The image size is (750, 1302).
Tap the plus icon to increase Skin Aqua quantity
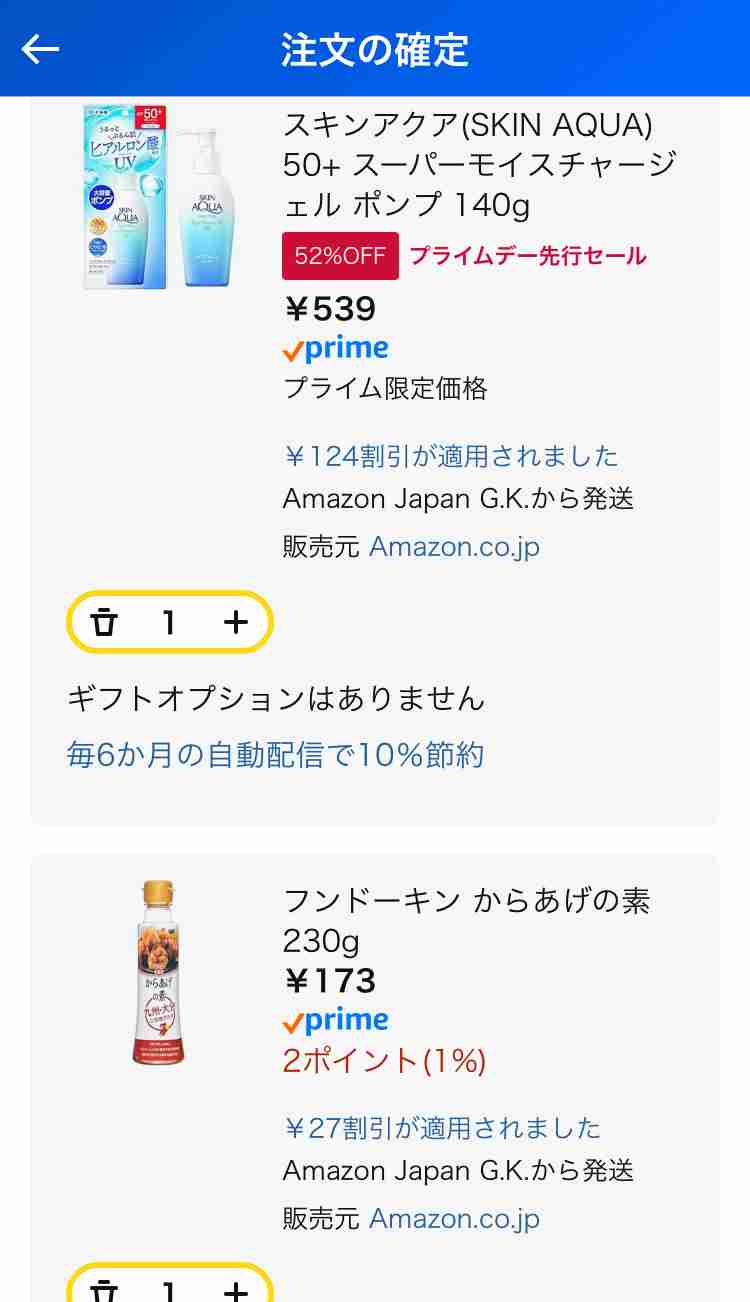[x=236, y=622]
